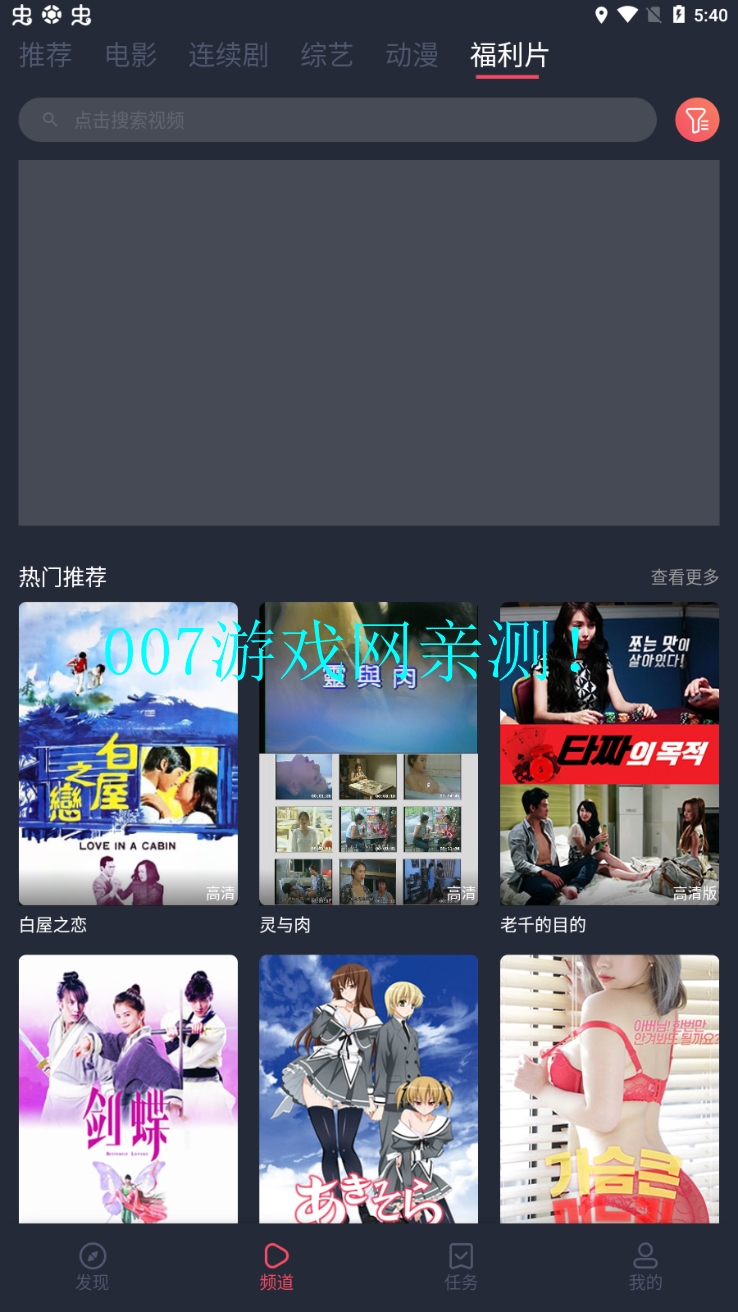Tap 查看更多 to see more
Image resolution: width=738 pixels, height=1312 pixels.
pyautogui.click(x=684, y=577)
